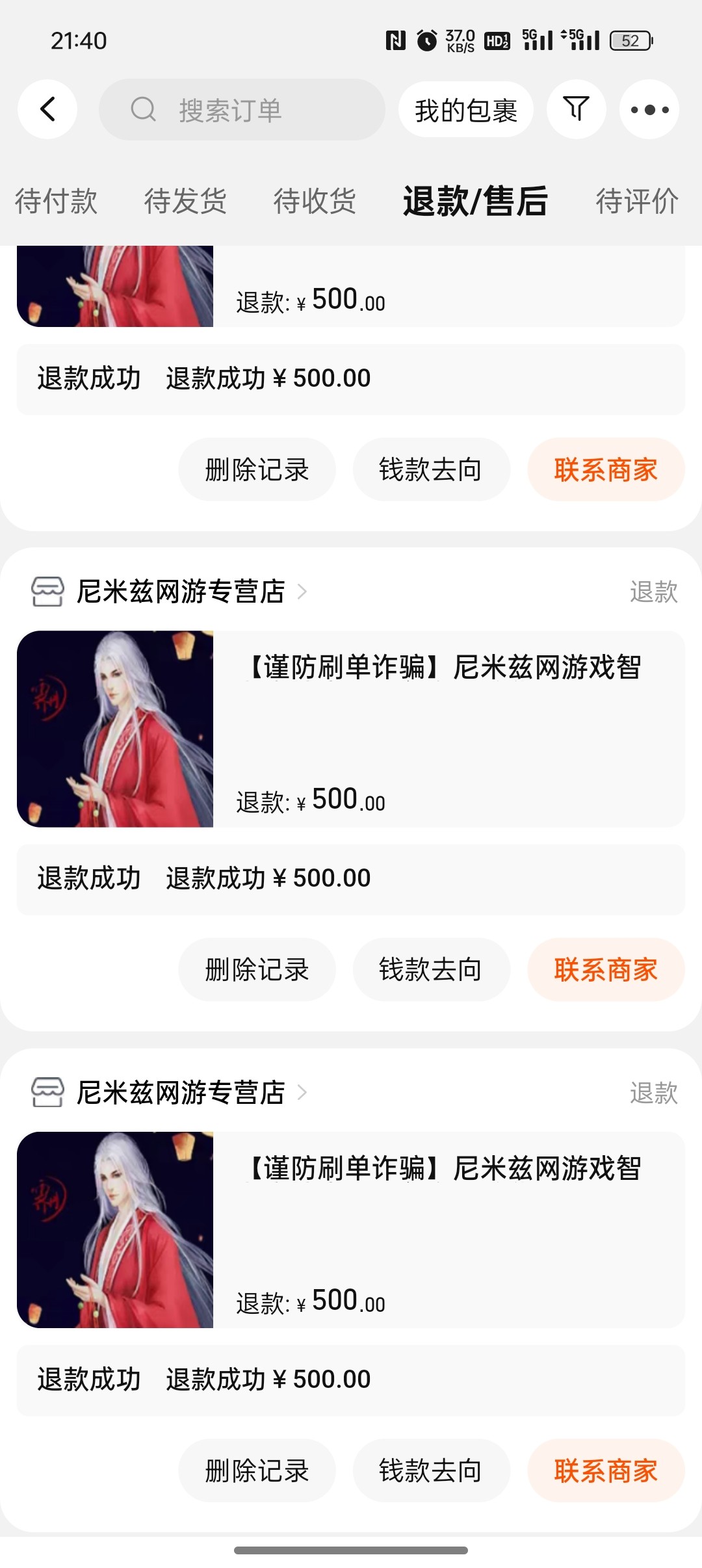Open the order filter funnel icon
The width and height of the screenshot is (702, 1568).
[576, 109]
